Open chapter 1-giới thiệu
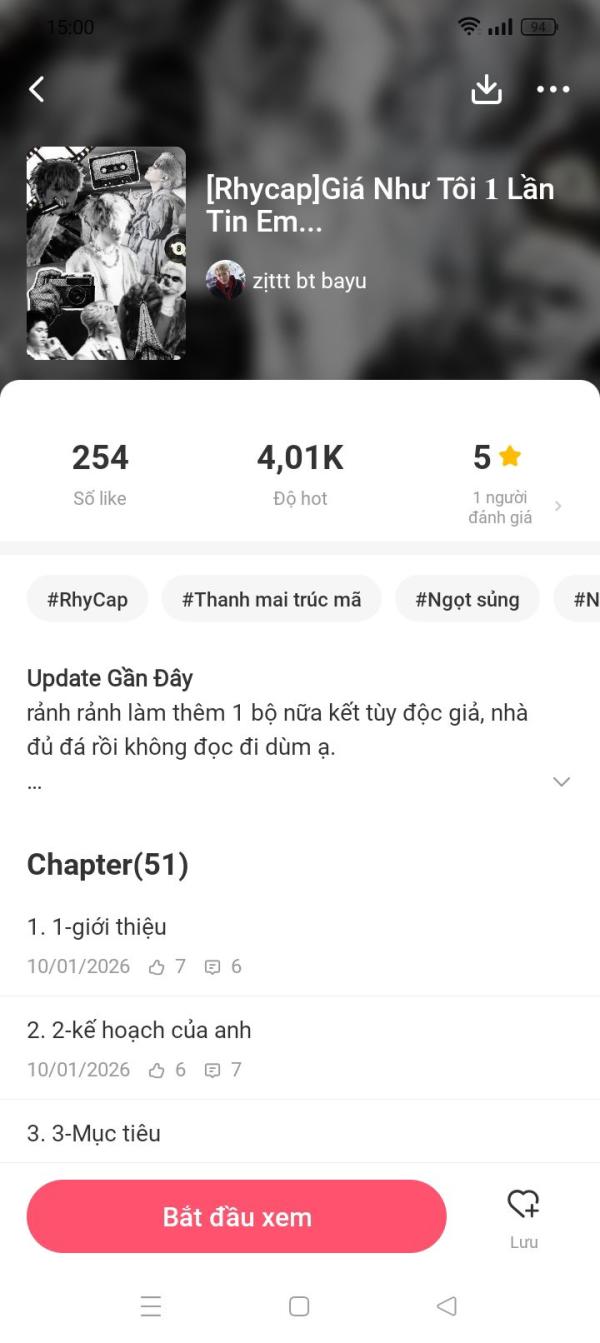This screenshot has width=600, height=1343. tap(97, 927)
